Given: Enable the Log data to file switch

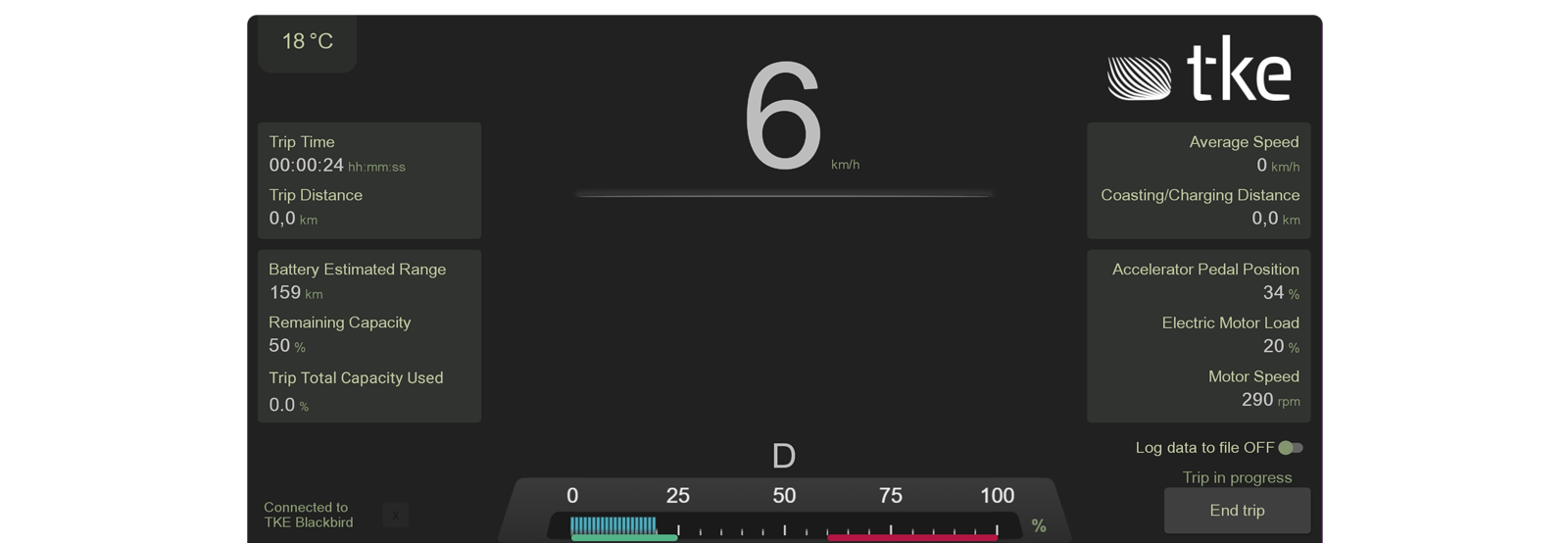Looking at the screenshot, I should [1290, 448].
